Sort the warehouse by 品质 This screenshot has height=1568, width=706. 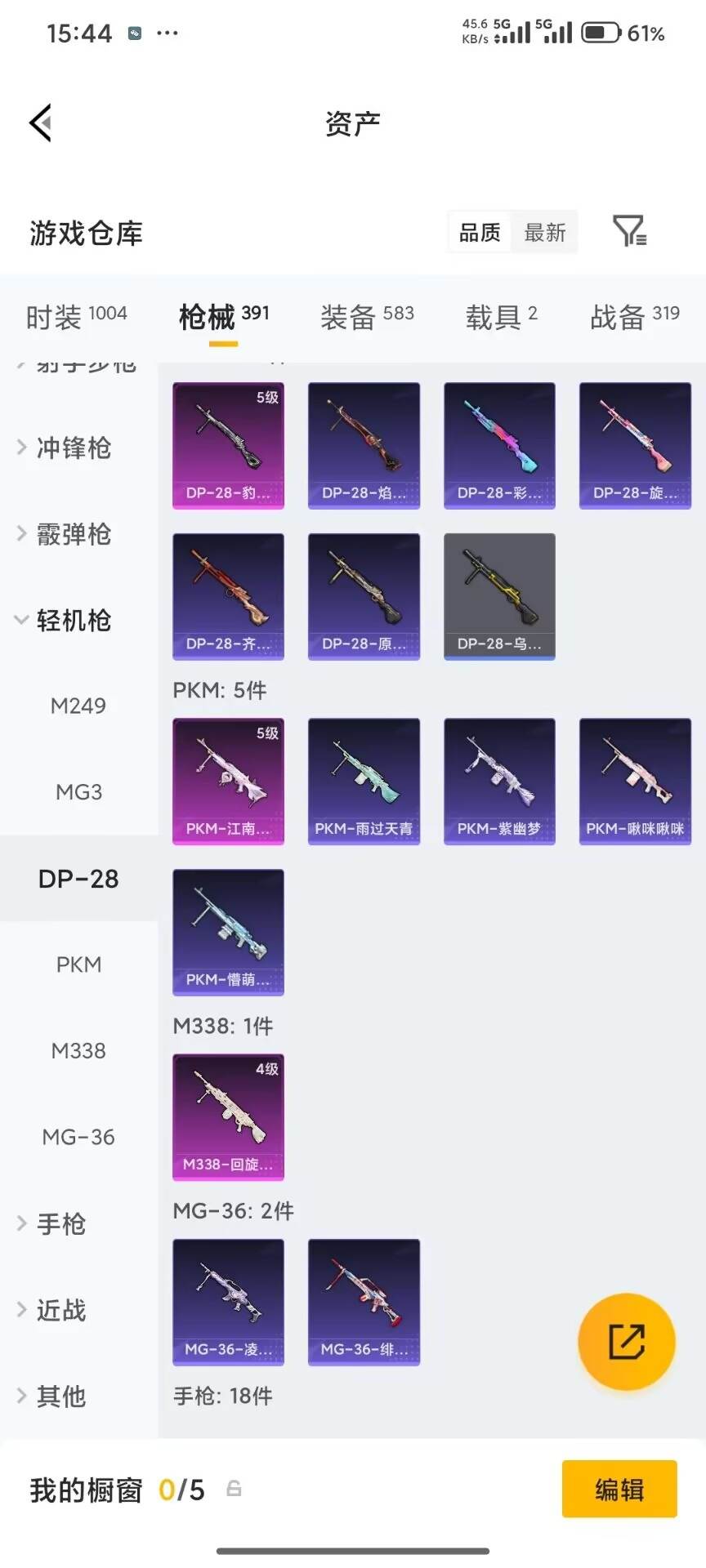(480, 233)
